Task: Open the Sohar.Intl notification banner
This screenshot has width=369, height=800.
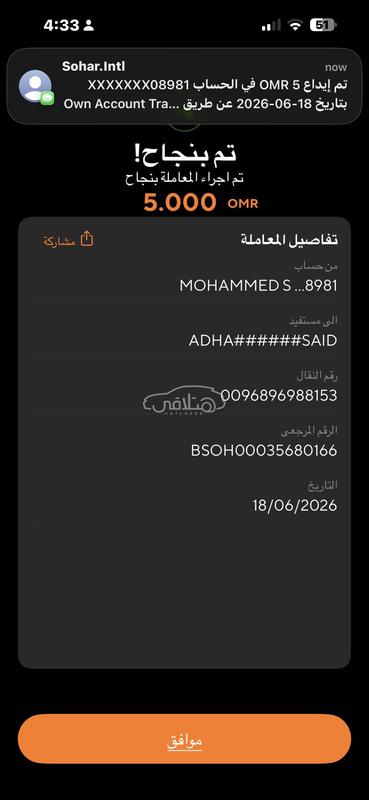Action: pos(184,86)
